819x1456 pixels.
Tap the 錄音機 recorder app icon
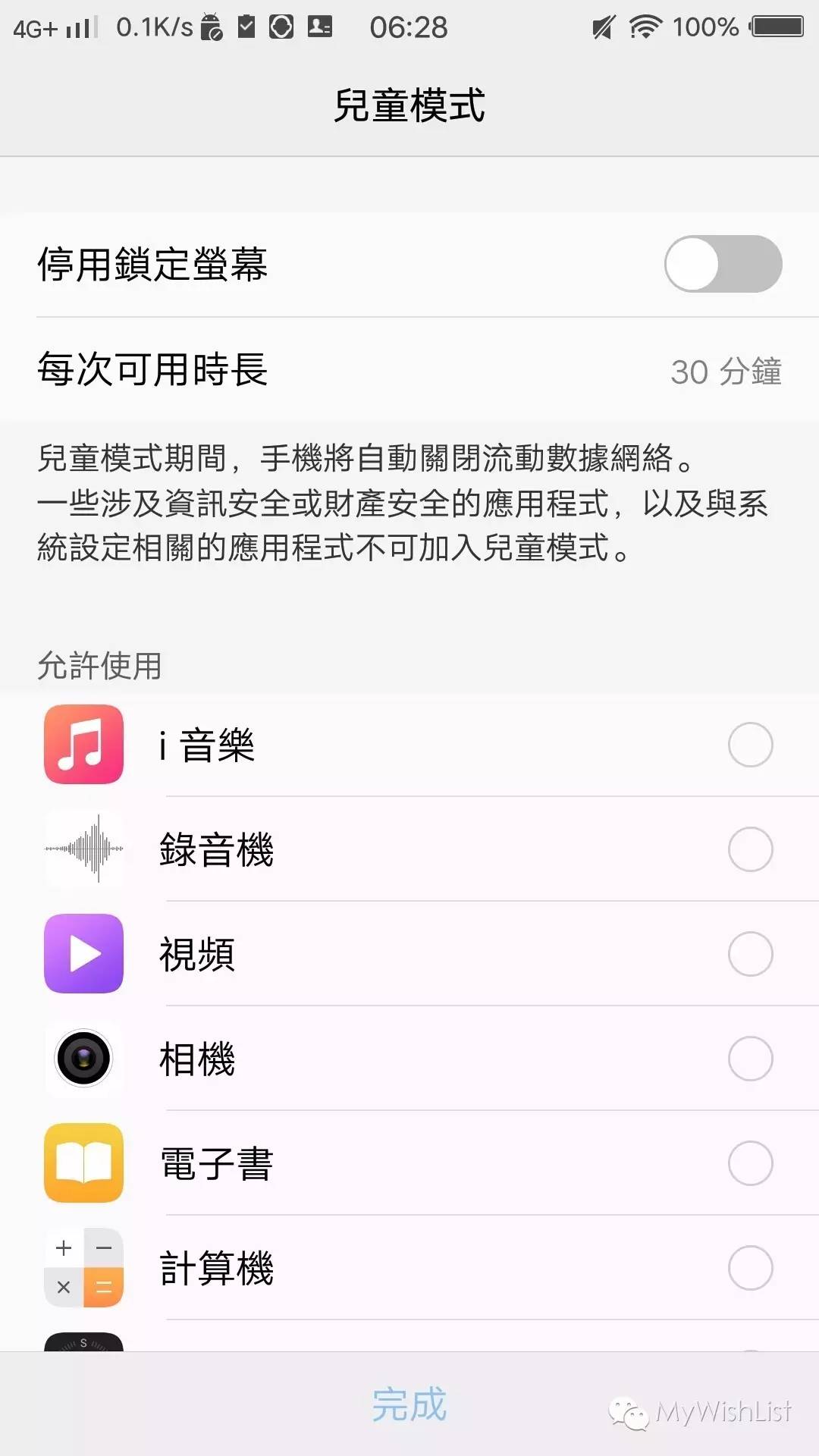coord(83,849)
